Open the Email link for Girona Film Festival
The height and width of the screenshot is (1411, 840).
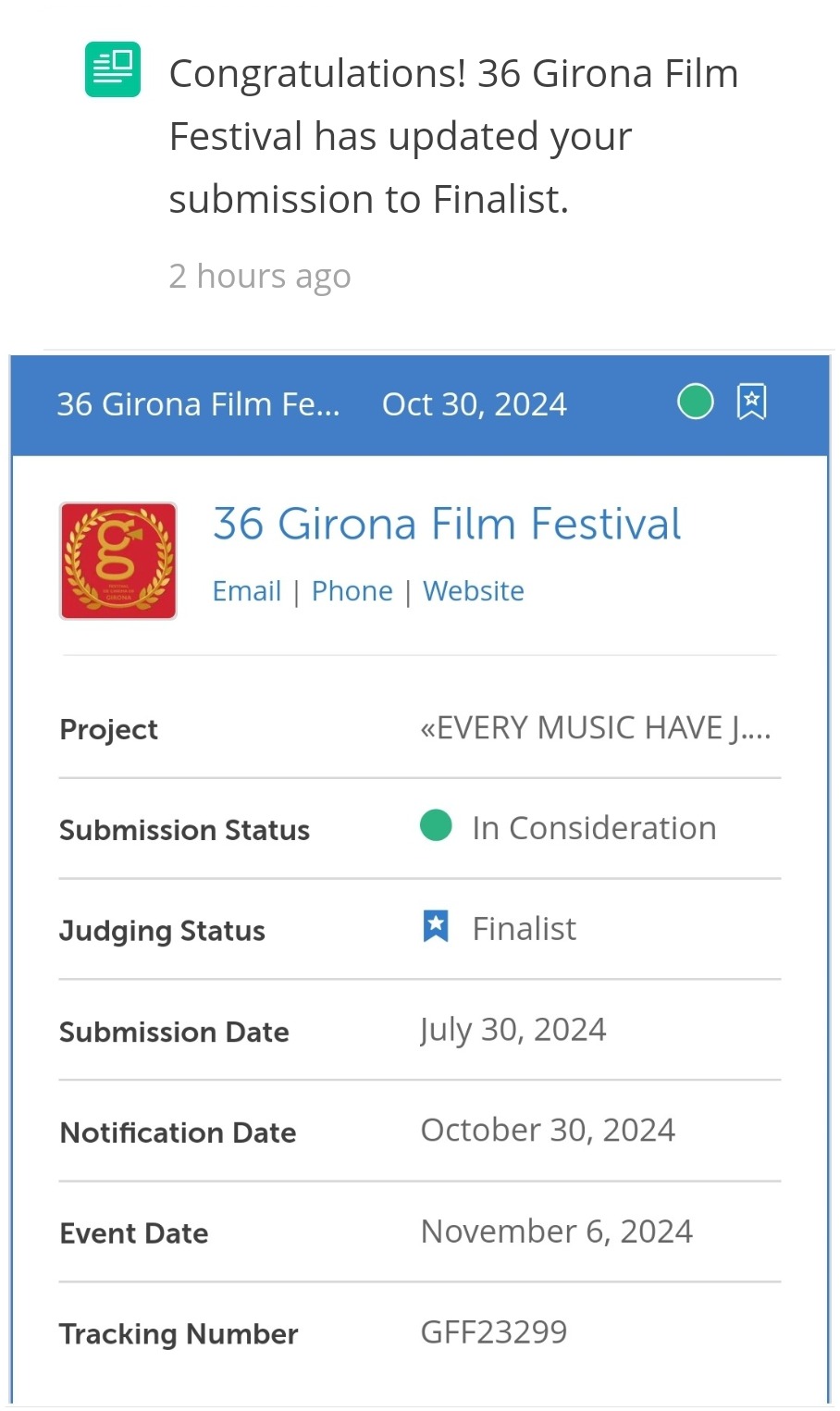247,591
